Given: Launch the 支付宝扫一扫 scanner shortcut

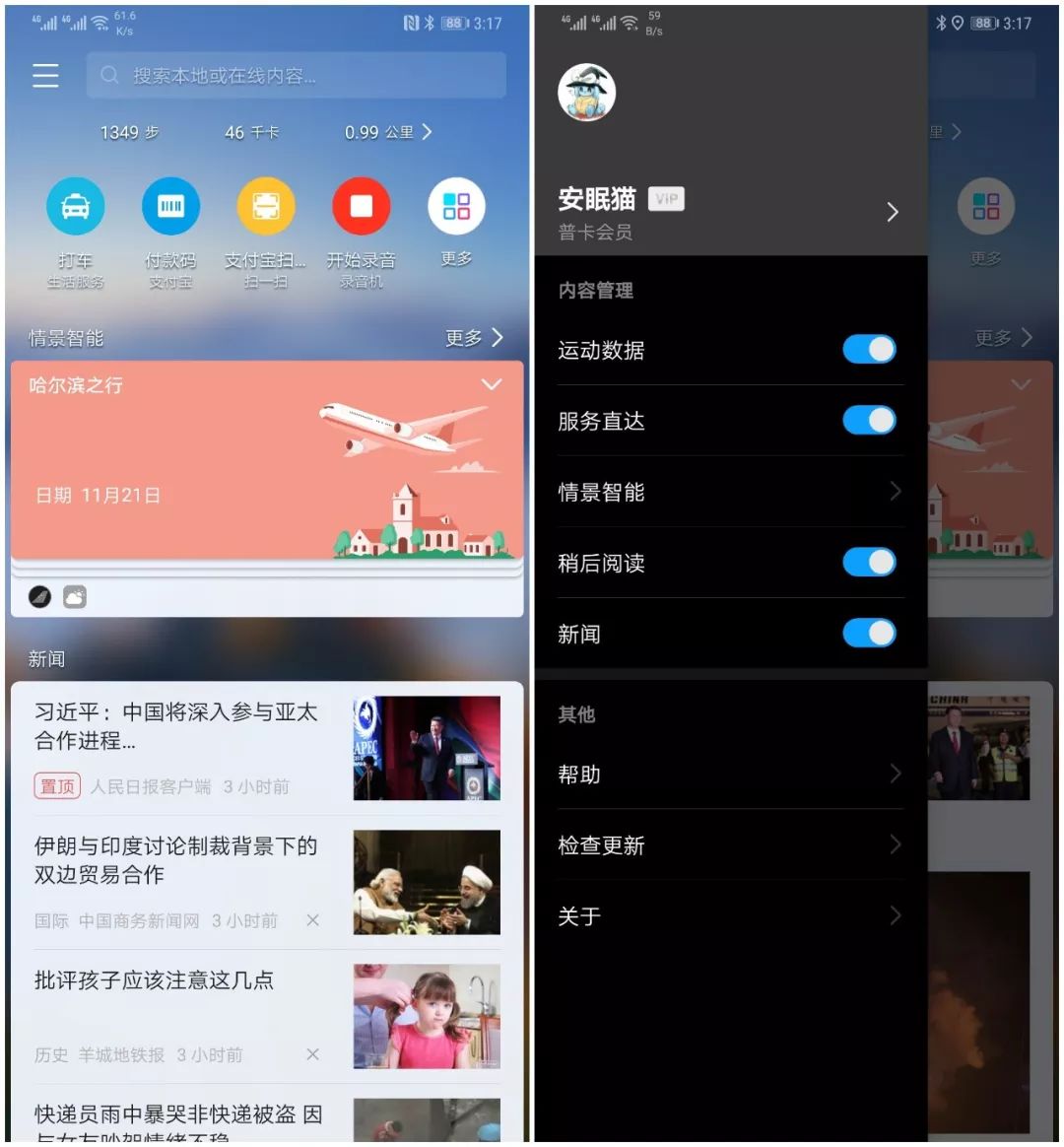Looking at the screenshot, I should (266, 208).
